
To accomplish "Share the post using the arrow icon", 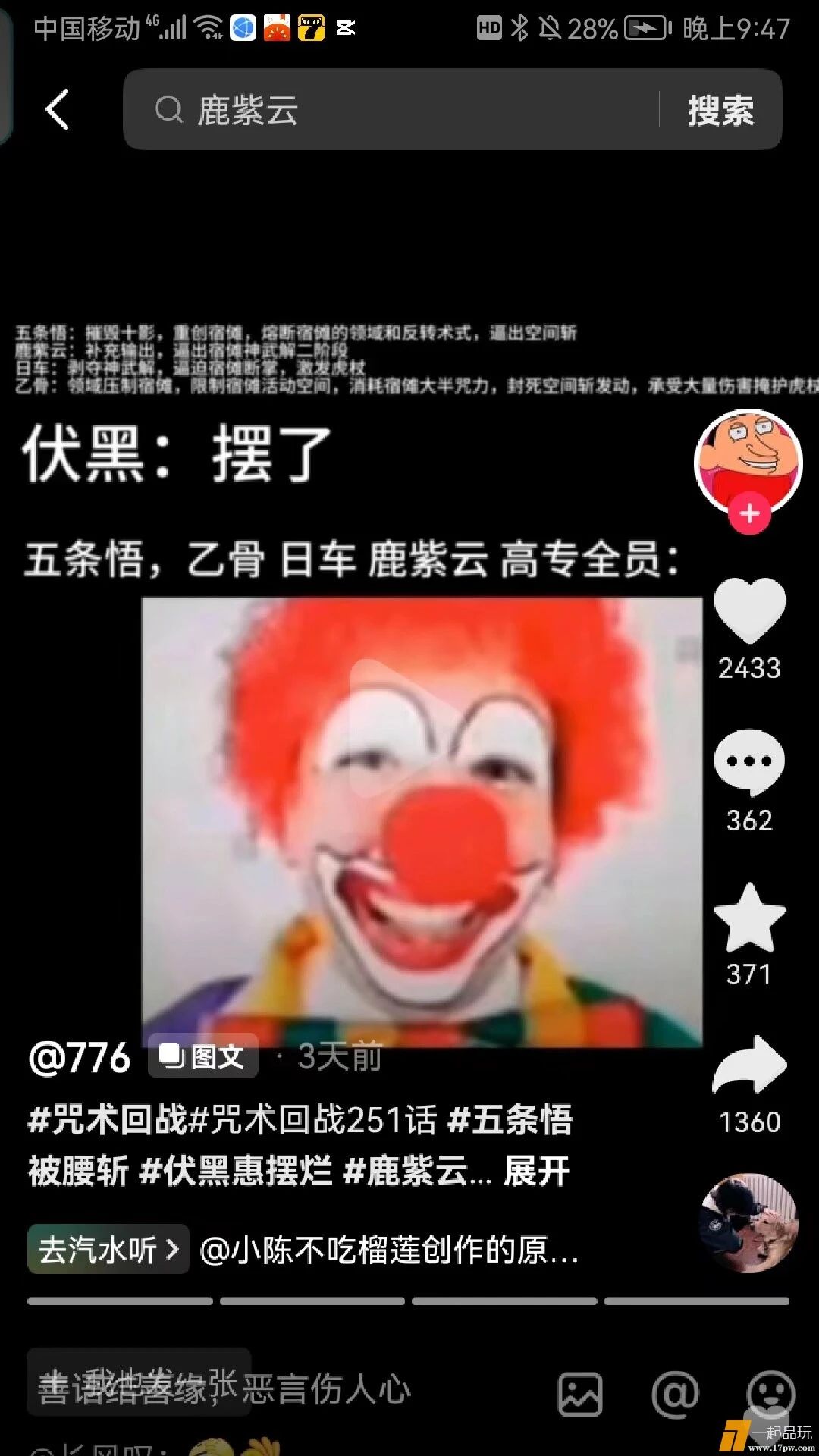I will pos(749,1065).
